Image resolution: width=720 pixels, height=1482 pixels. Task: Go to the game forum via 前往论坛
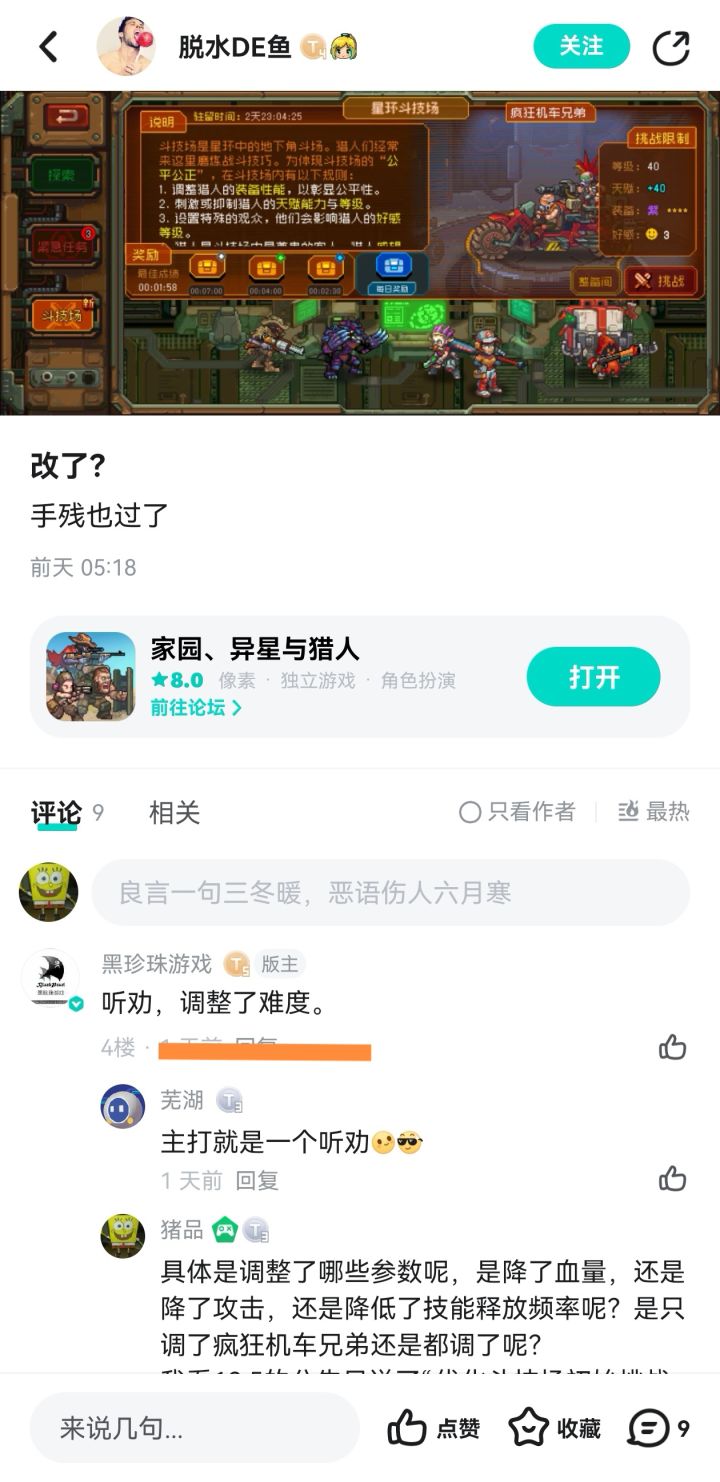(196, 707)
